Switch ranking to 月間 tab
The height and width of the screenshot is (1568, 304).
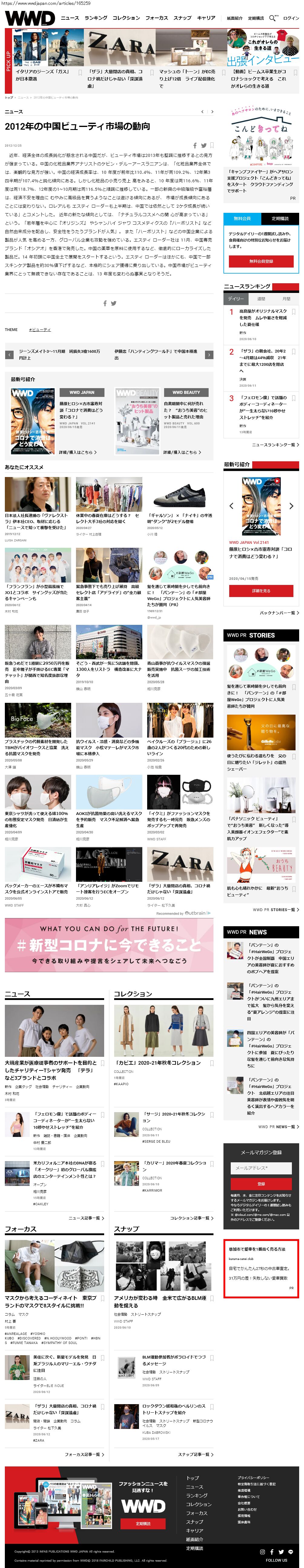[x=286, y=299]
